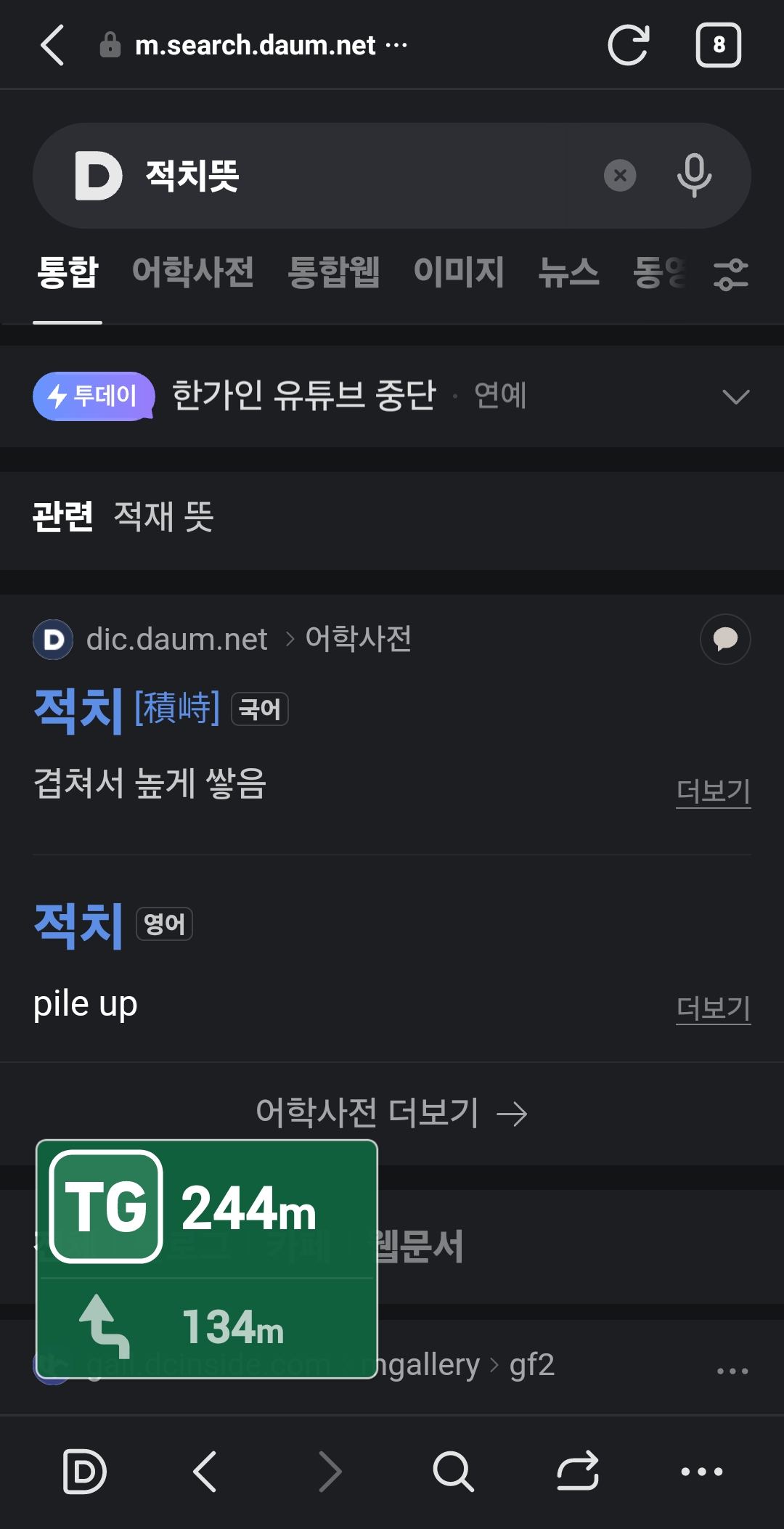Search related term 적재 뜻

(x=163, y=517)
